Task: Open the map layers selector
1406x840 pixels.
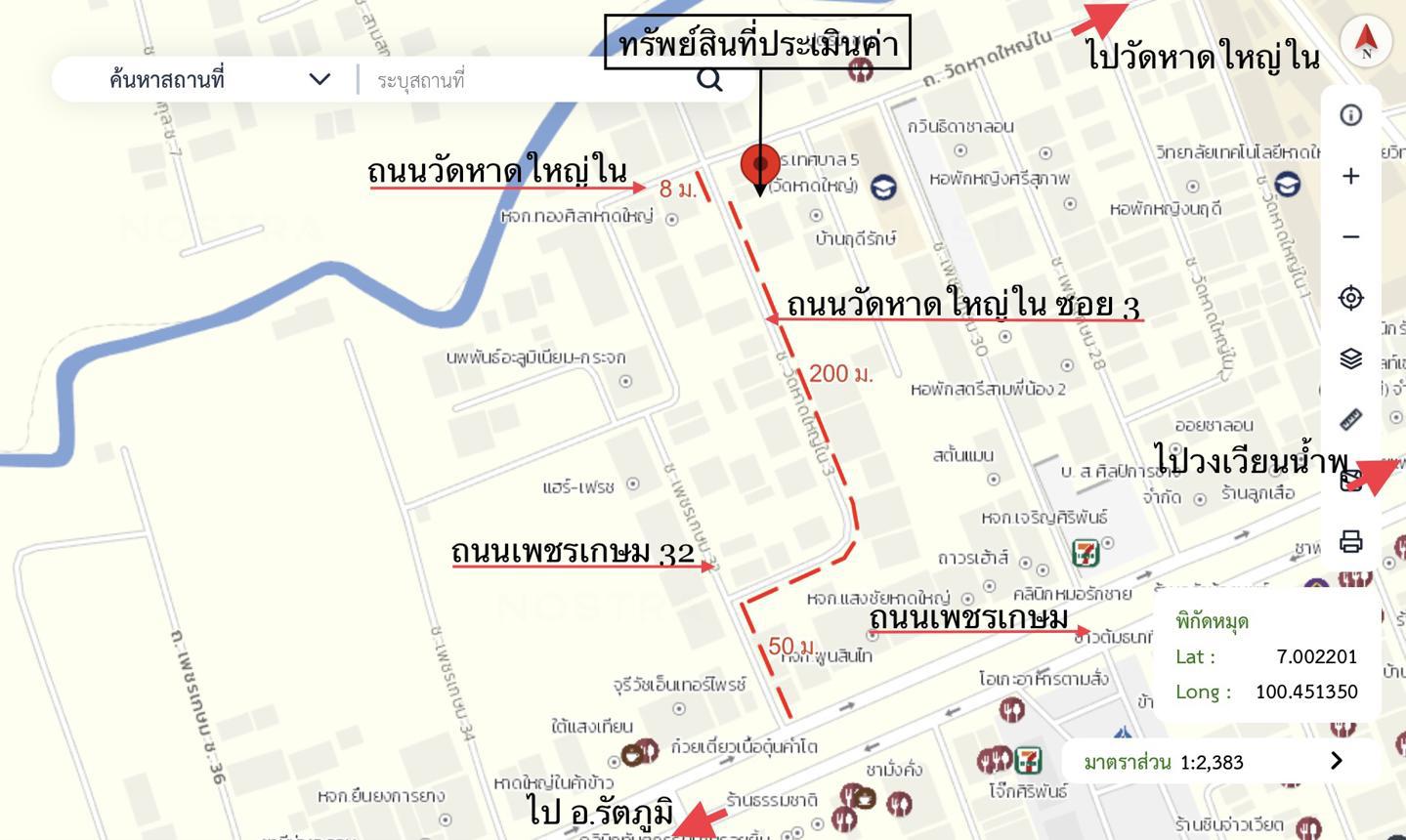Action: click(x=1350, y=358)
